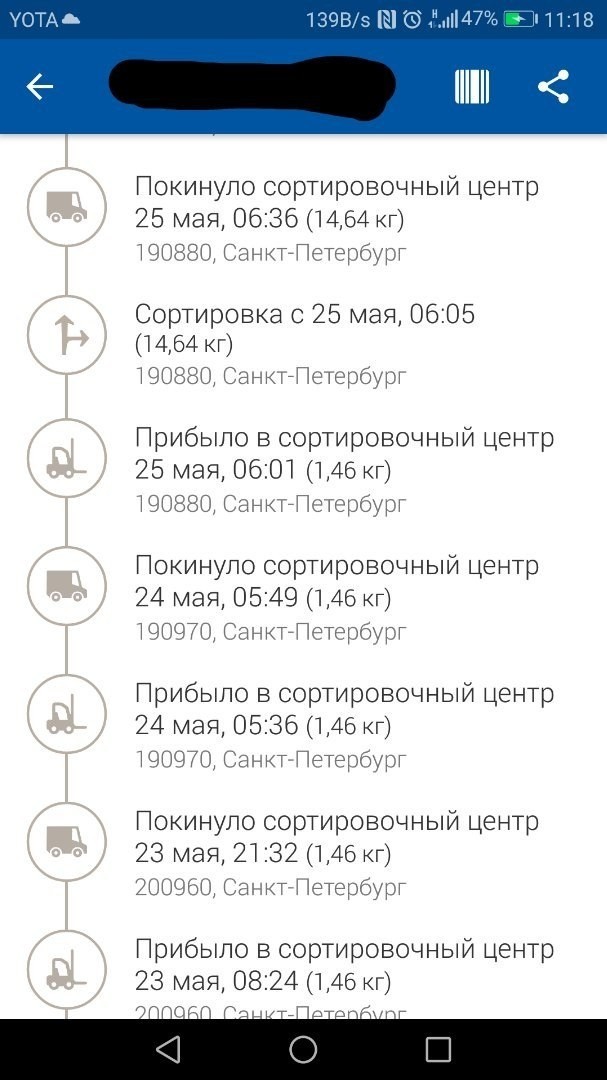607x1080 pixels.
Task: Go back using the arrow
Action: [40, 87]
